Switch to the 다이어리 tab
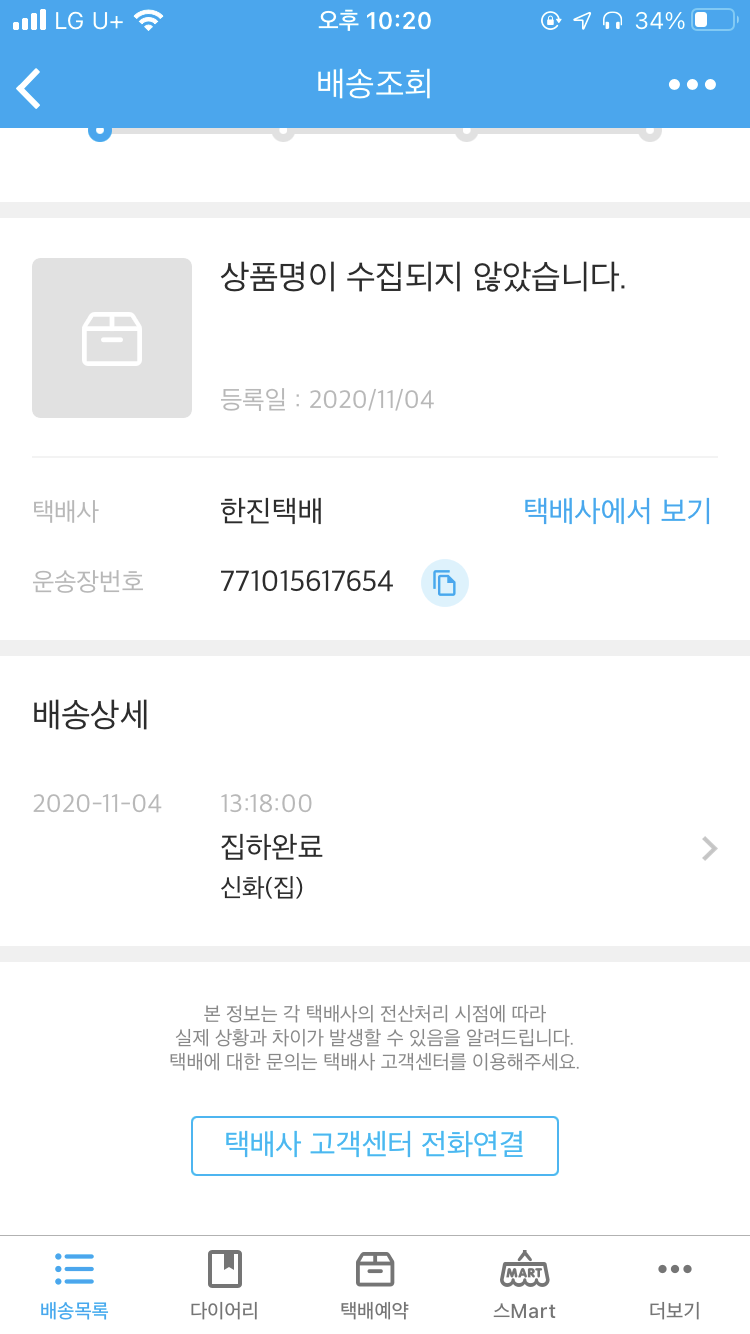750x1334 pixels. coord(225,1285)
